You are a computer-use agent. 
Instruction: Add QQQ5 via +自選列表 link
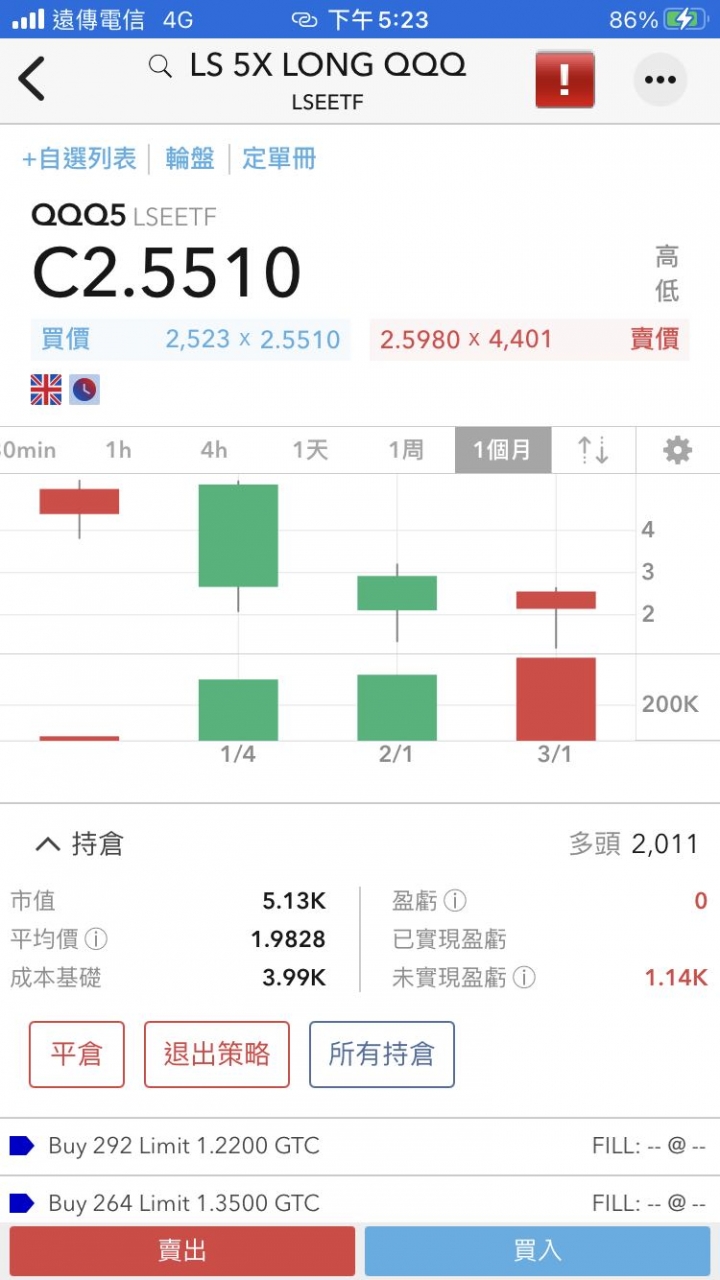(x=79, y=158)
